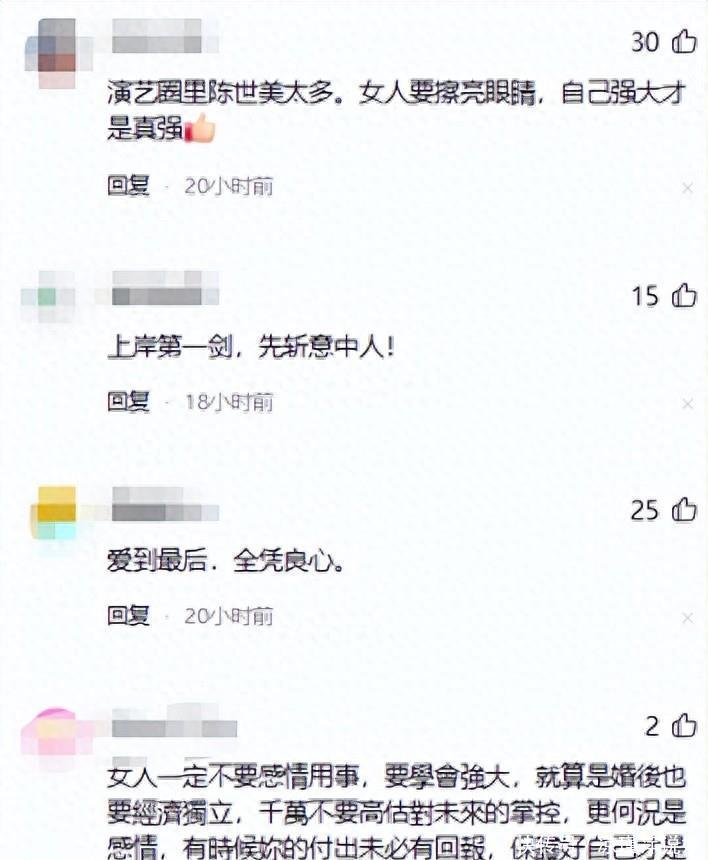The image size is (708, 860).
Task: Open the avatar of the 陈世美 commenter
Action: click(x=52, y=45)
